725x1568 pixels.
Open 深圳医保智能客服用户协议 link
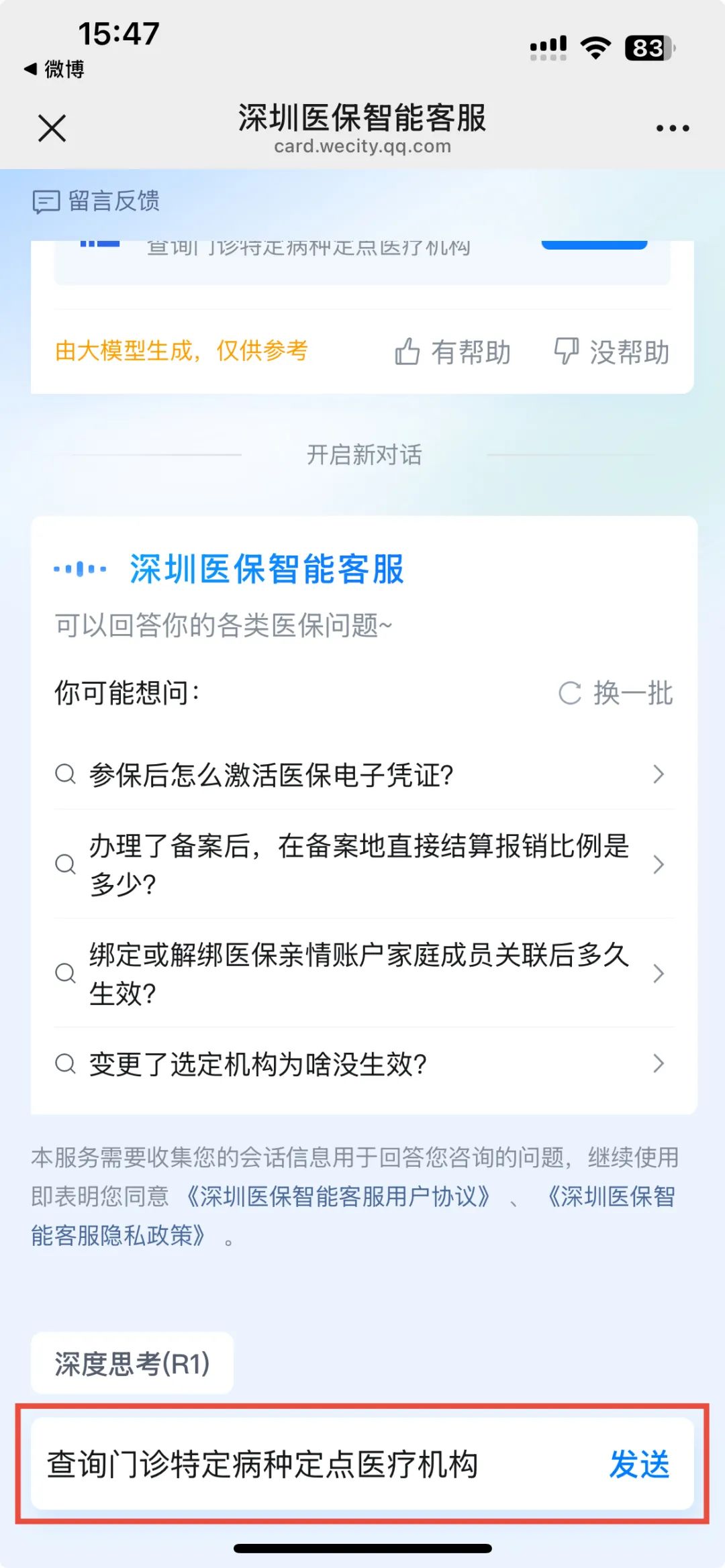[x=337, y=1196]
